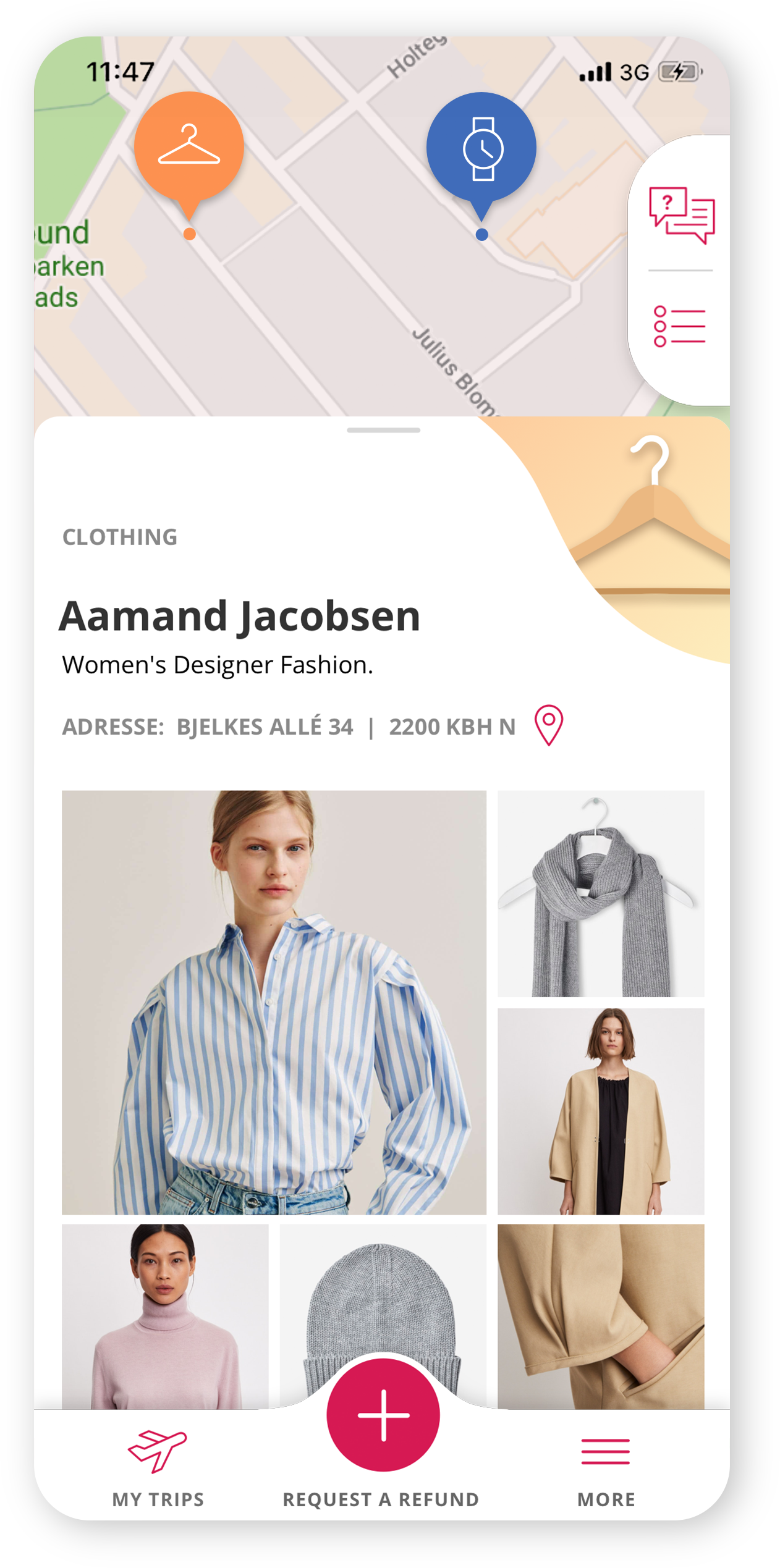Switch to list view icon
Viewport: 780px width, 1568px height.
click(679, 326)
